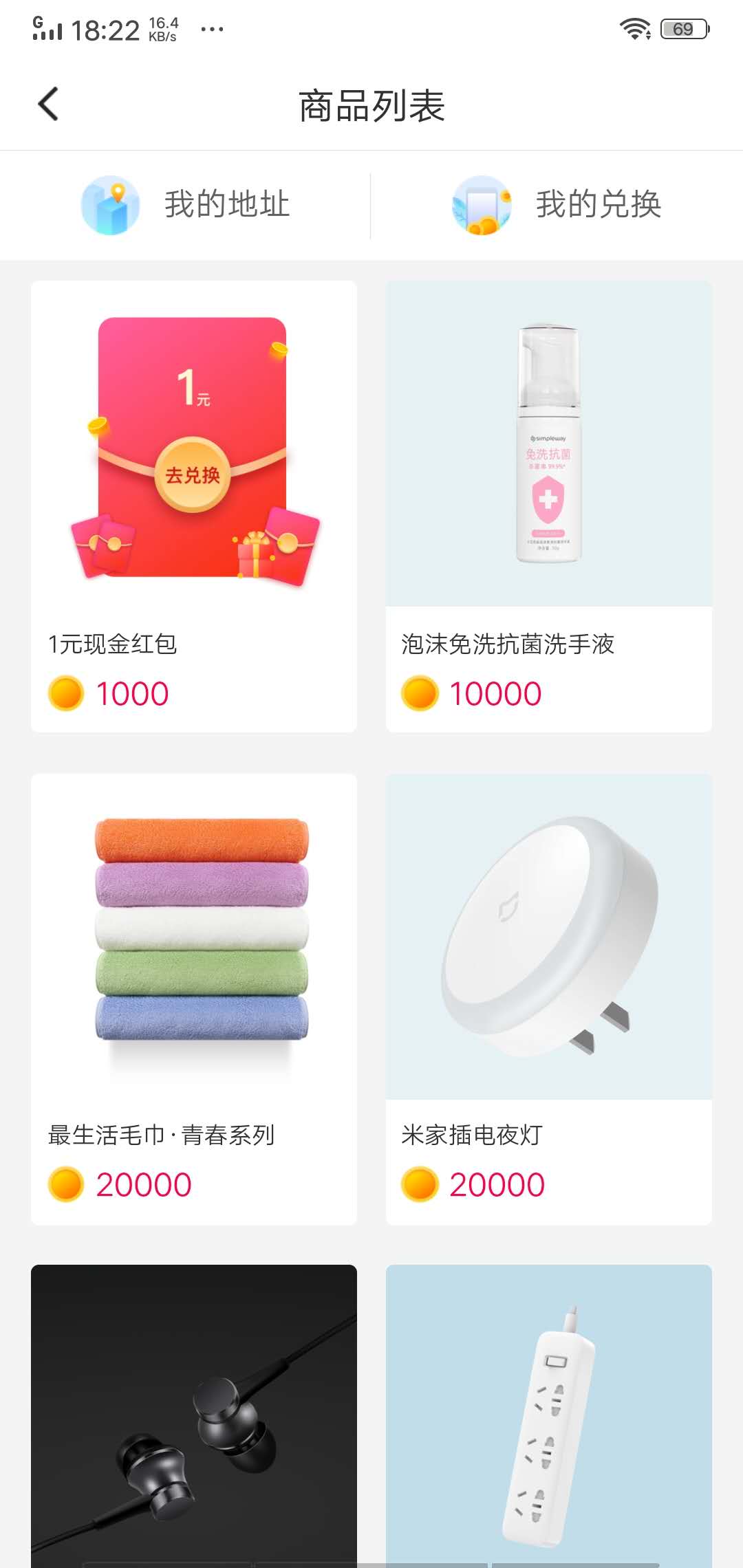Tap the more options ellipsis in status bar
Screen dimensions: 743x1568
click(x=212, y=29)
